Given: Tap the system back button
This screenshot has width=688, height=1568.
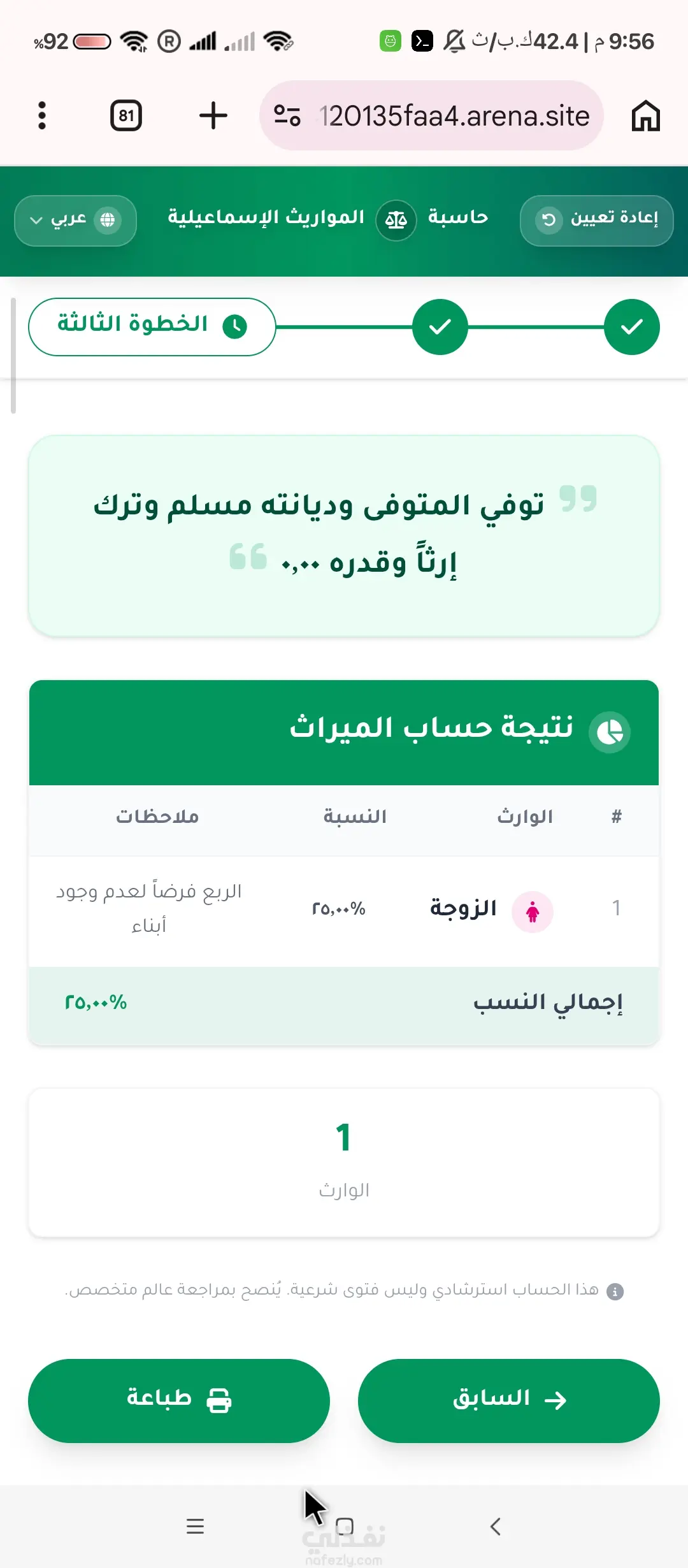Looking at the screenshot, I should coord(495,1526).
